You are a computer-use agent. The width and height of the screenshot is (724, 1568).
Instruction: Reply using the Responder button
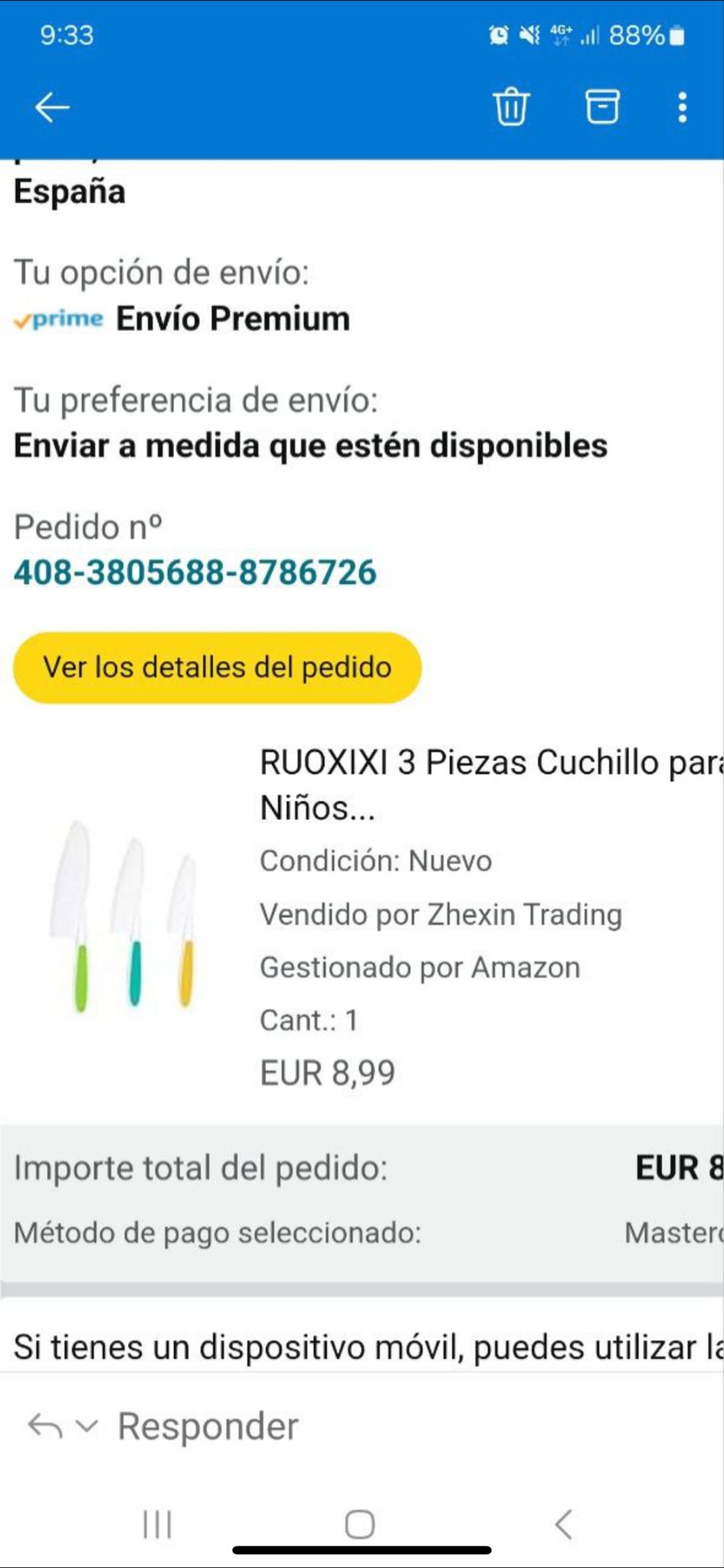point(208,1426)
